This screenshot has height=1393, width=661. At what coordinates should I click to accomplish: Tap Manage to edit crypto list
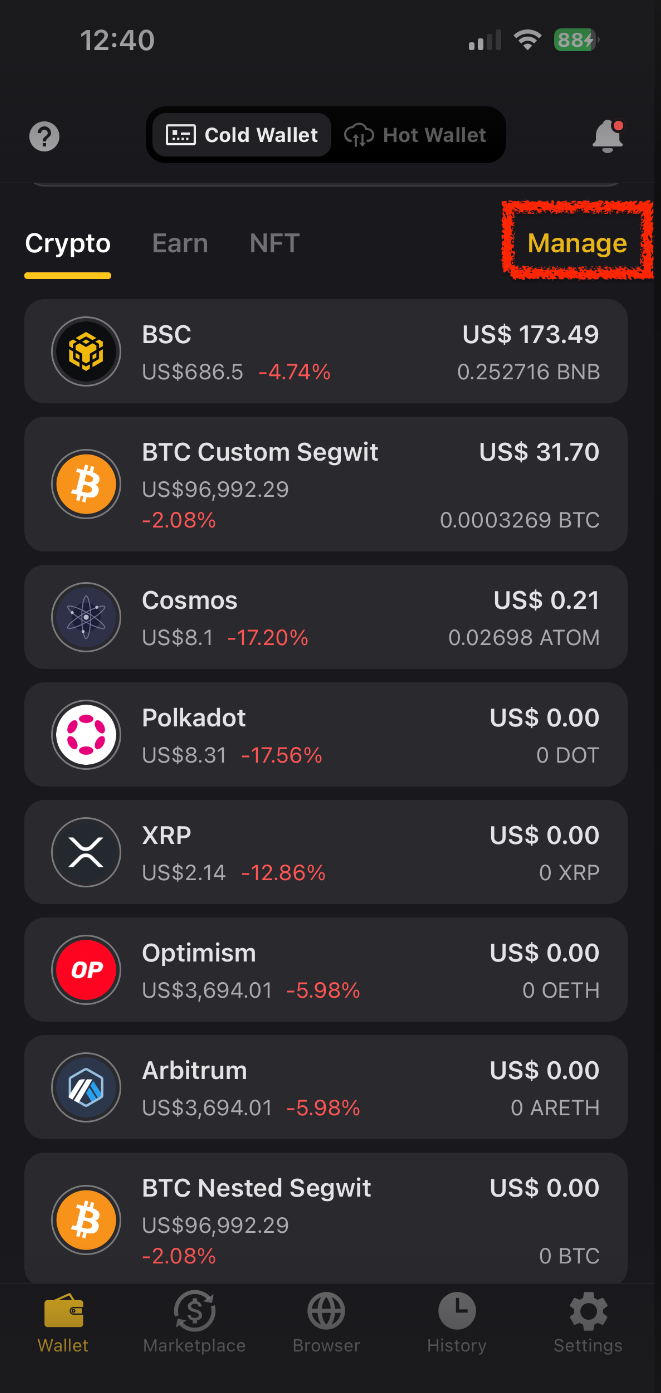[577, 243]
